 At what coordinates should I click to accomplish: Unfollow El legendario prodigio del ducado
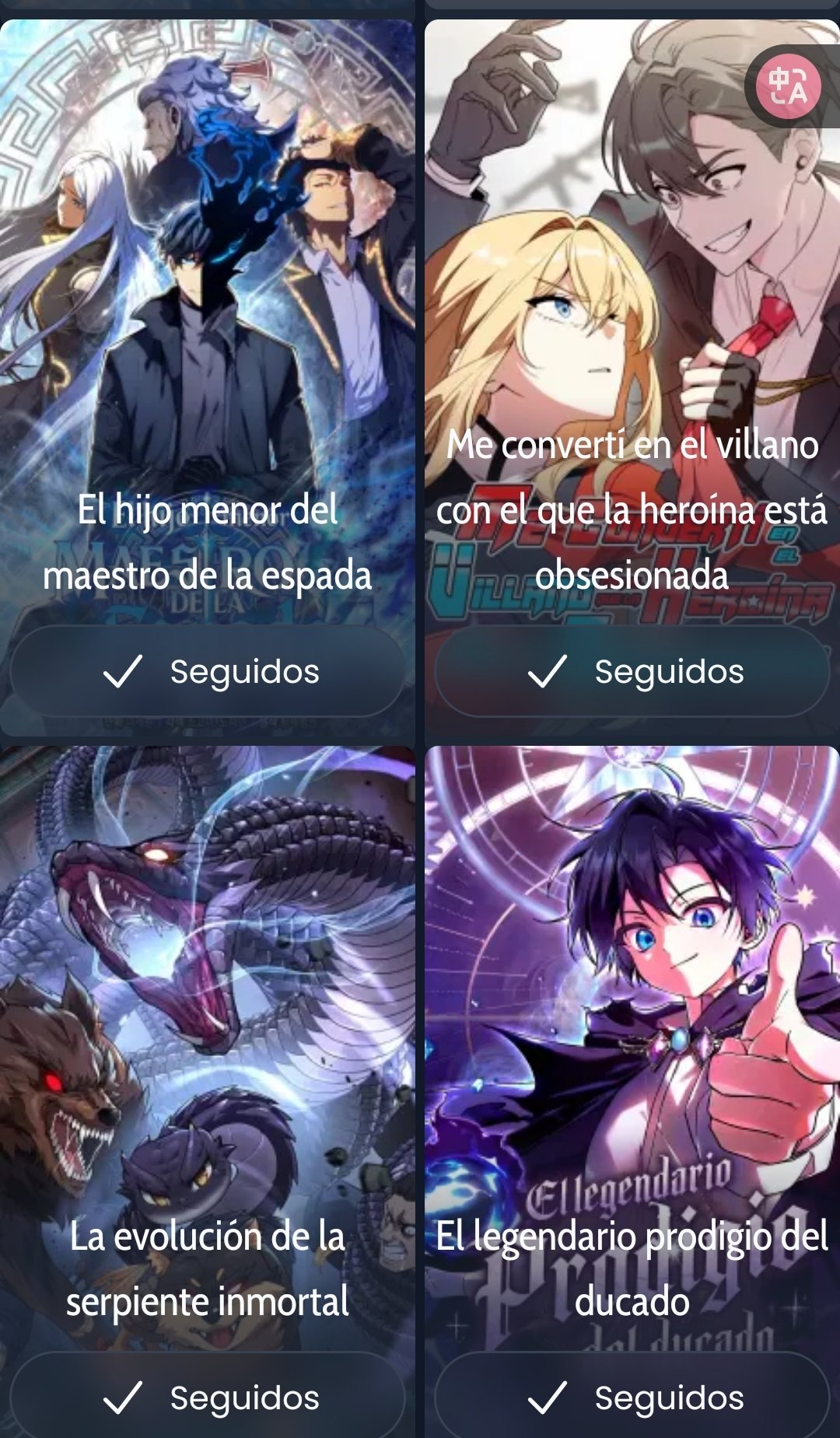pyautogui.click(x=632, y=1398)
